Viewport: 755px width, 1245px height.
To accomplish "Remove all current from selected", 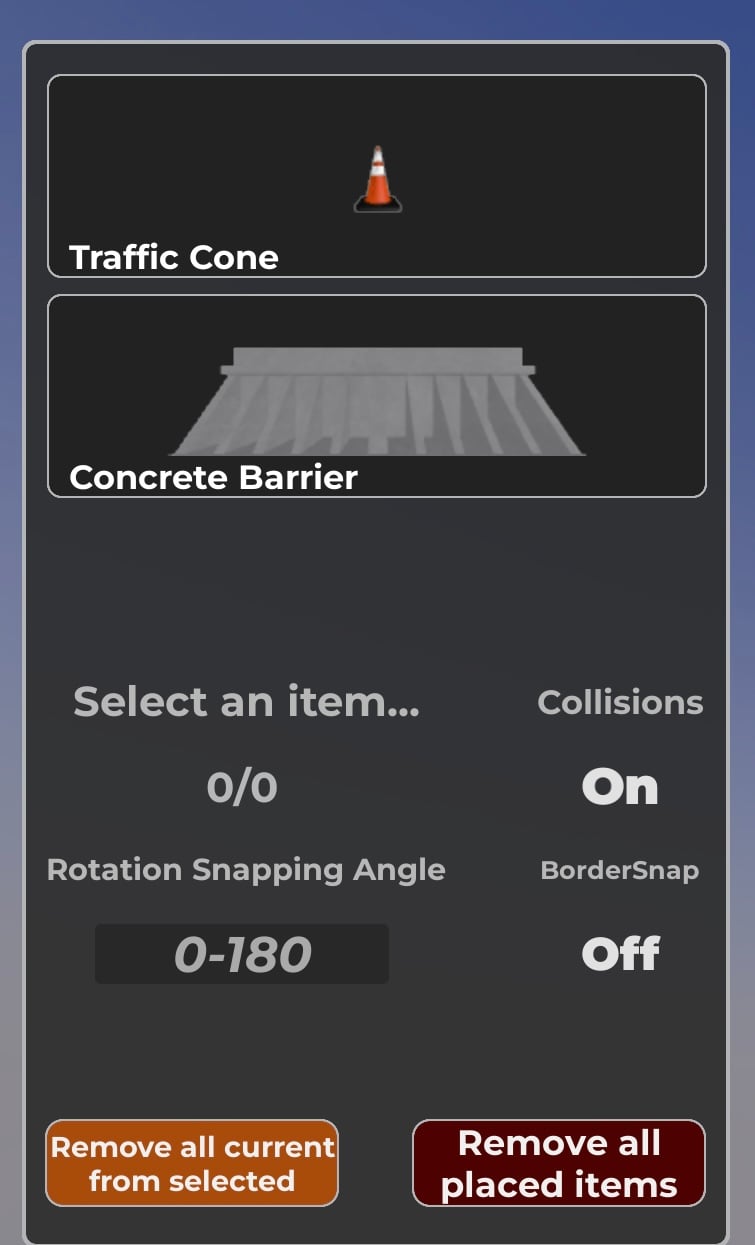I will [192, 1163].
